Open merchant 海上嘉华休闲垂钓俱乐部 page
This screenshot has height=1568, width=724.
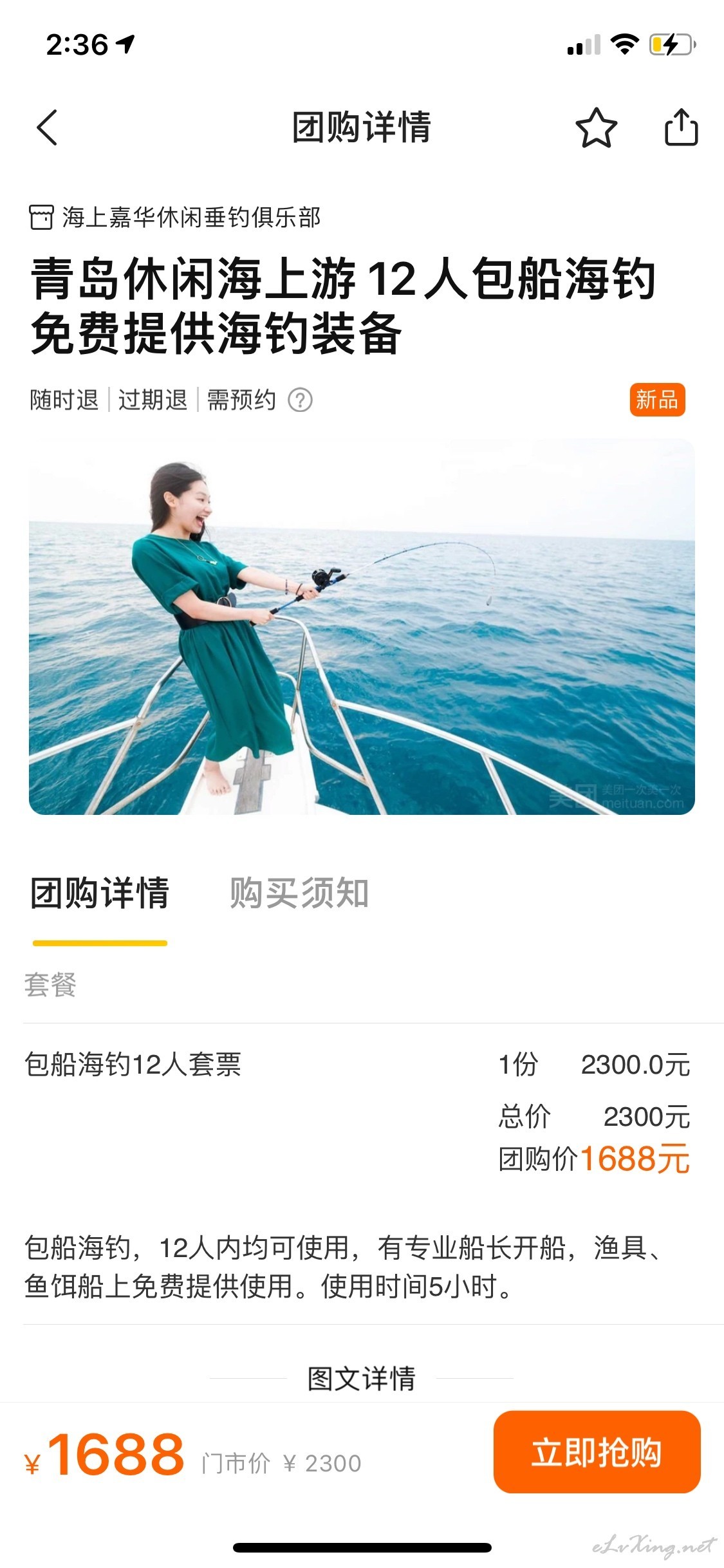pos(175,218)
